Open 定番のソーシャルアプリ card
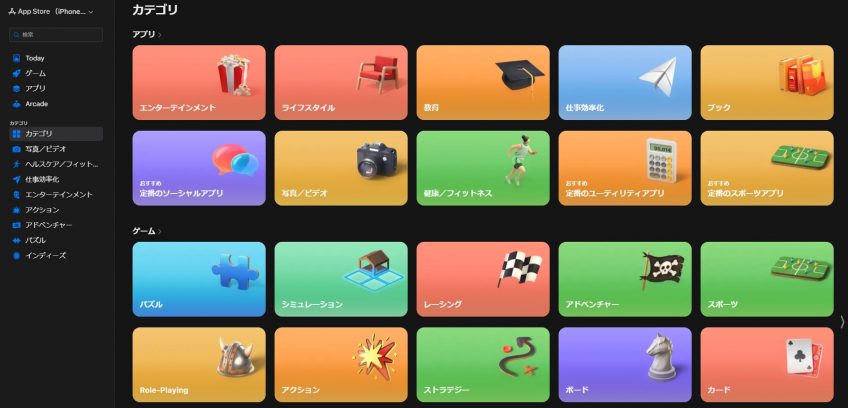 pyautogui.click(x=199, y=168)
